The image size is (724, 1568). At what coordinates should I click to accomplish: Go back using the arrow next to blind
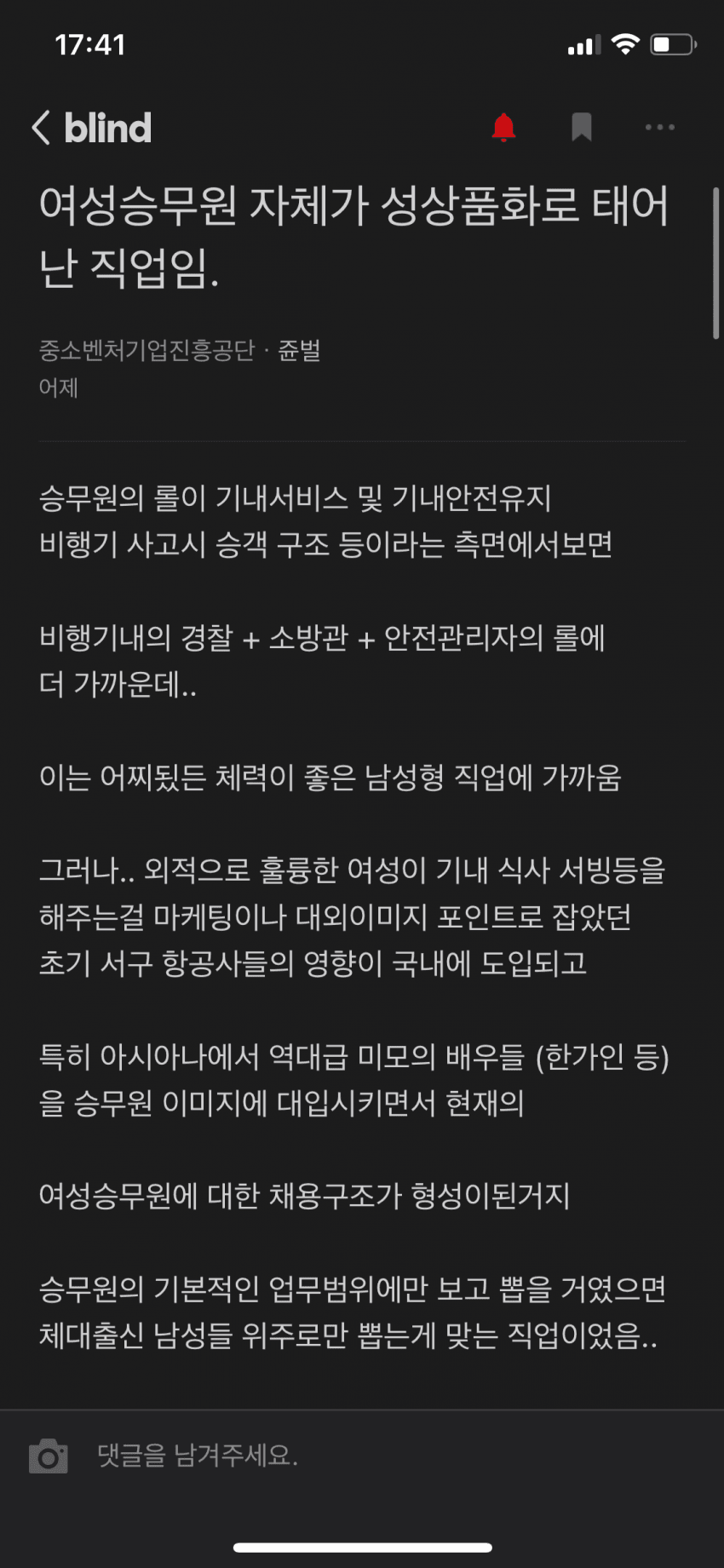[41, 128]
